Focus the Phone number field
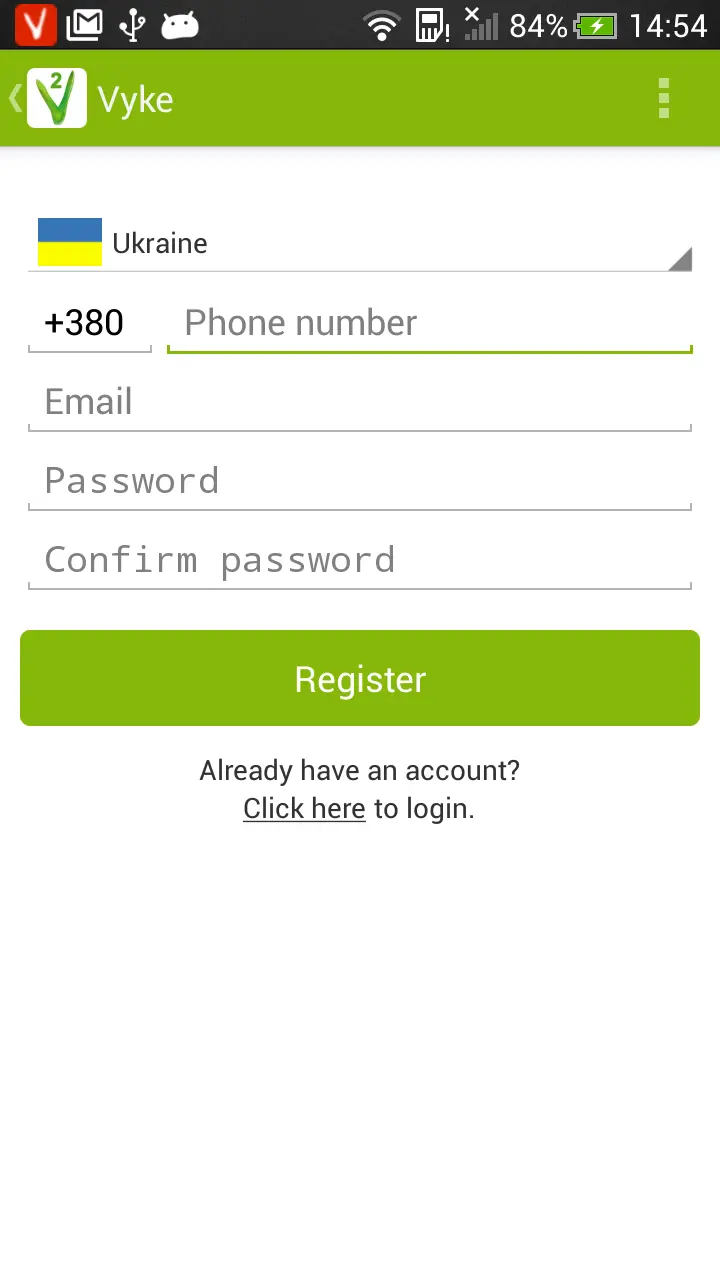The image size is (720, 1280). [430, 323]
